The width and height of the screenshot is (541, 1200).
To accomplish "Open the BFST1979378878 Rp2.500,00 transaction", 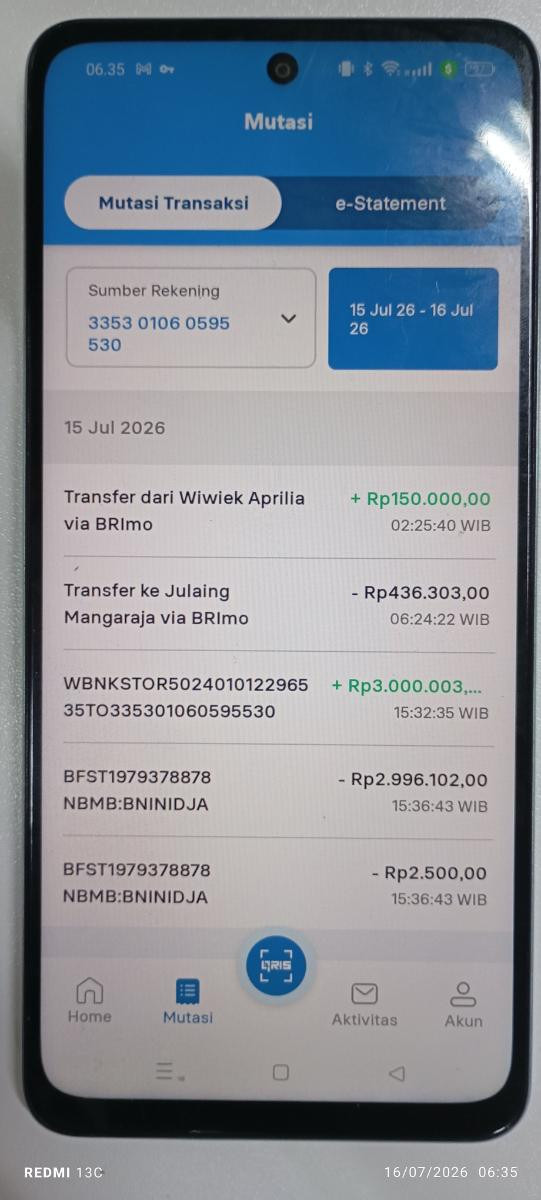I will point(277,885).
